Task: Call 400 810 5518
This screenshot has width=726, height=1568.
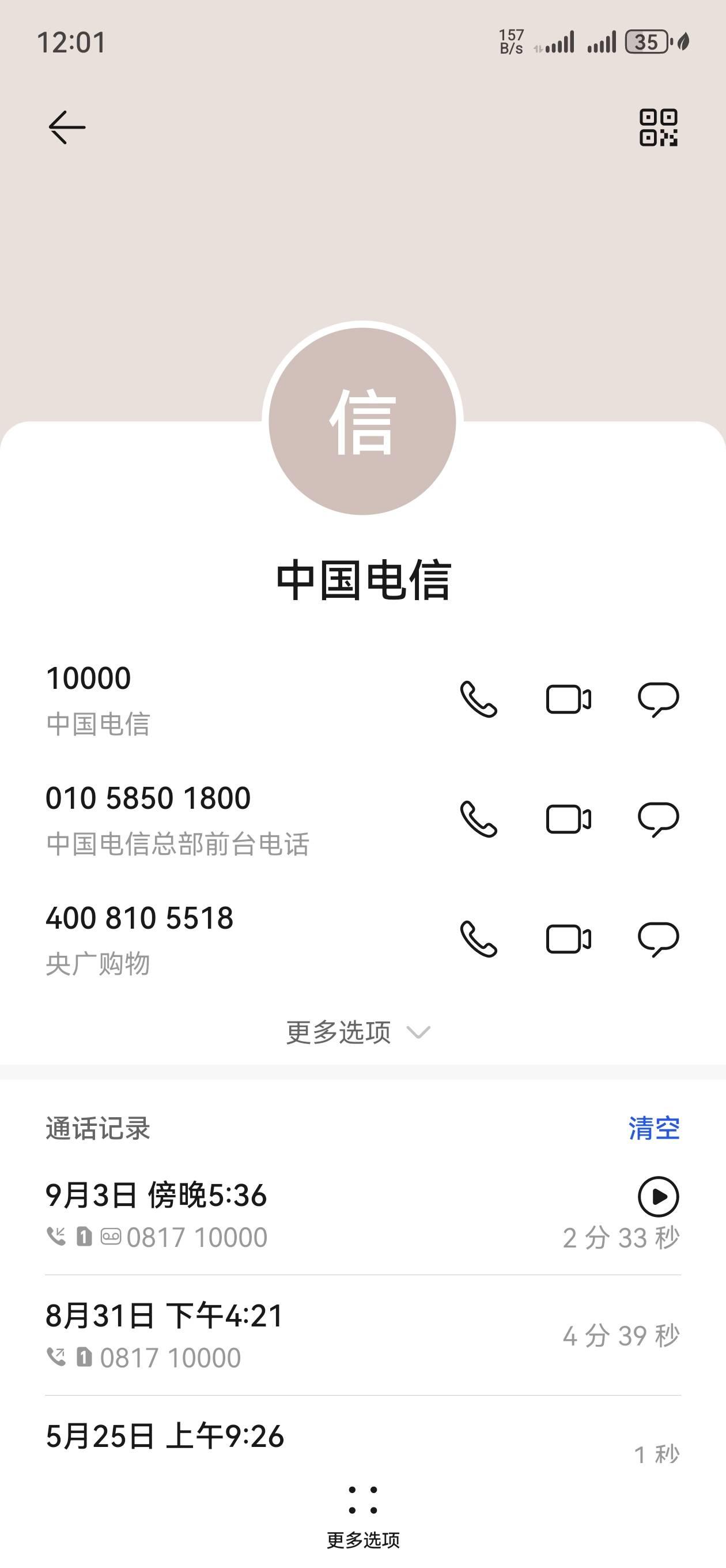Action: point(479,939)
